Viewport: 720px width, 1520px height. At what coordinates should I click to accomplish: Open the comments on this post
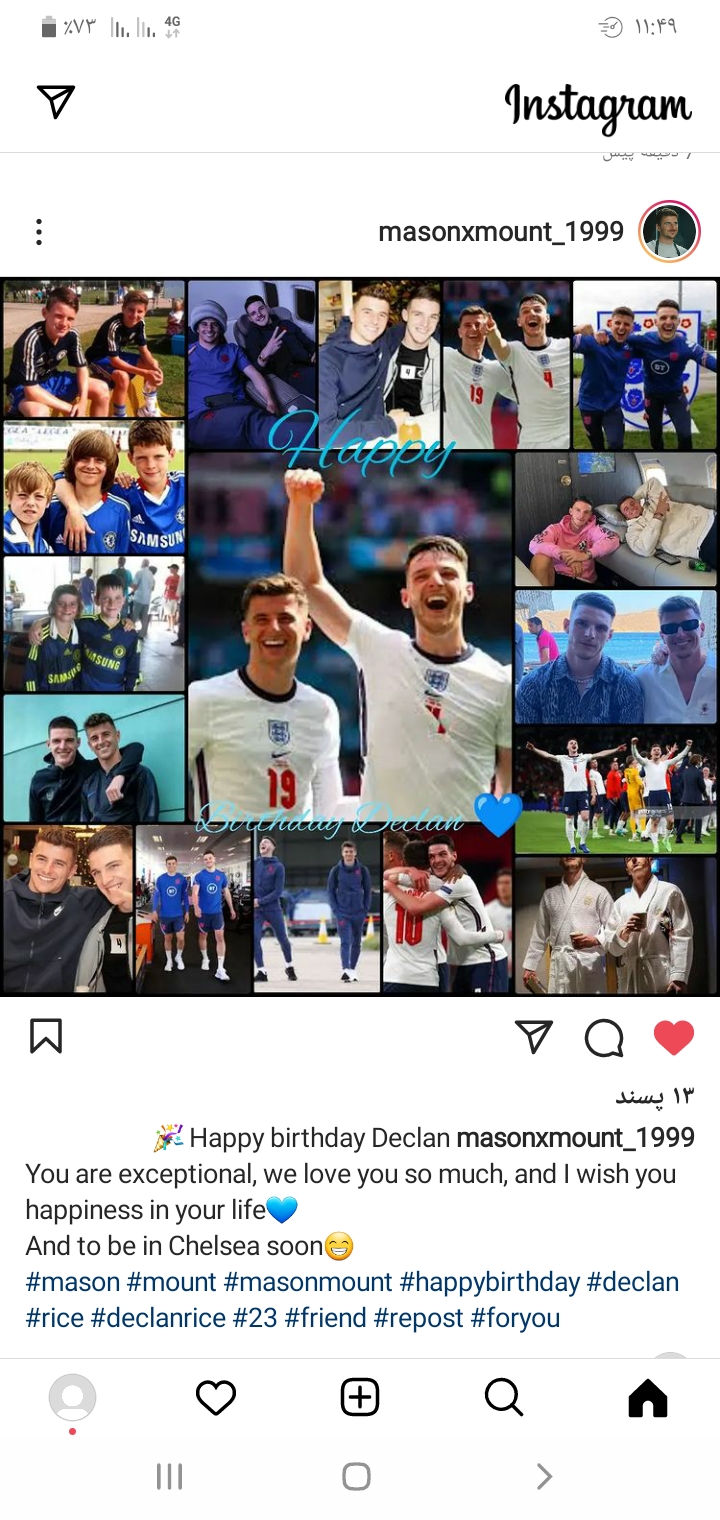click(x=604, y=1038)
